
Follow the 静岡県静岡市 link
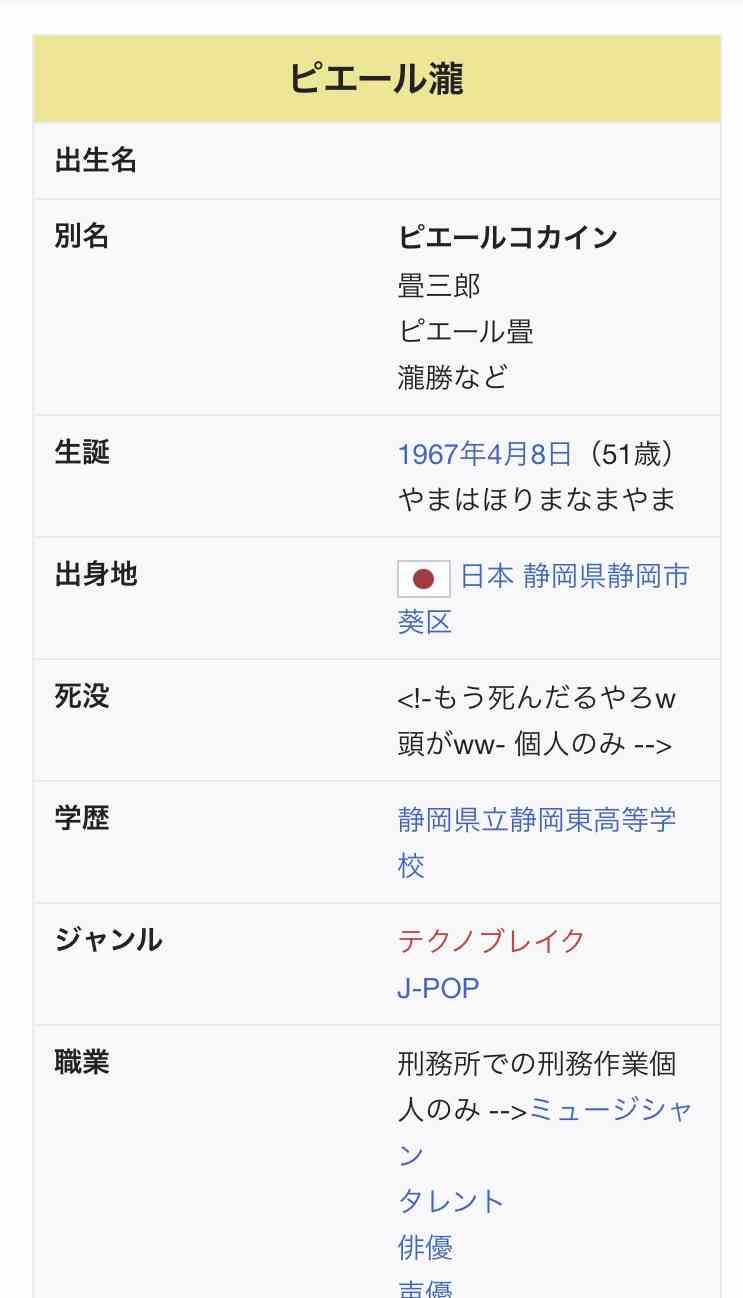pos(606,577)
